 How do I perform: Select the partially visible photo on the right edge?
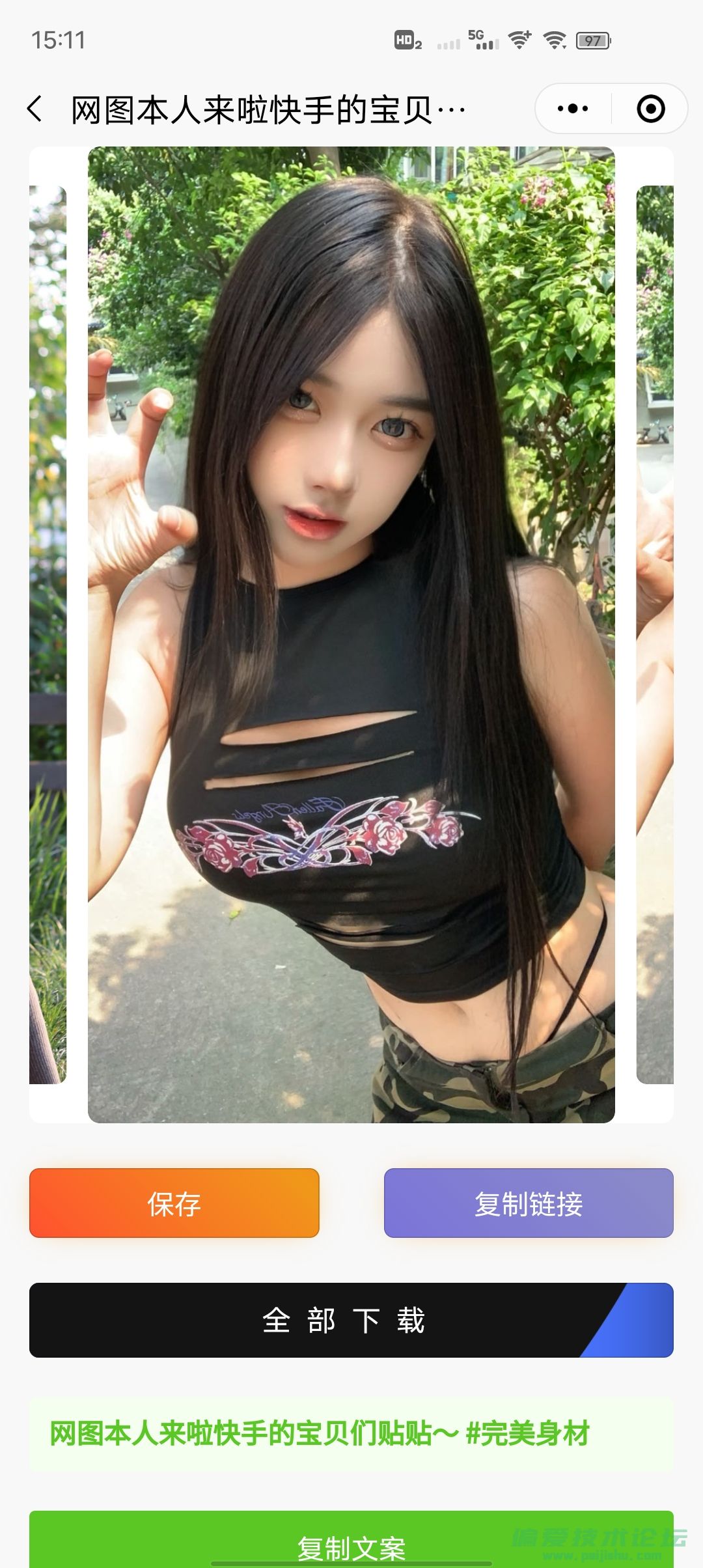coord(655,634)
